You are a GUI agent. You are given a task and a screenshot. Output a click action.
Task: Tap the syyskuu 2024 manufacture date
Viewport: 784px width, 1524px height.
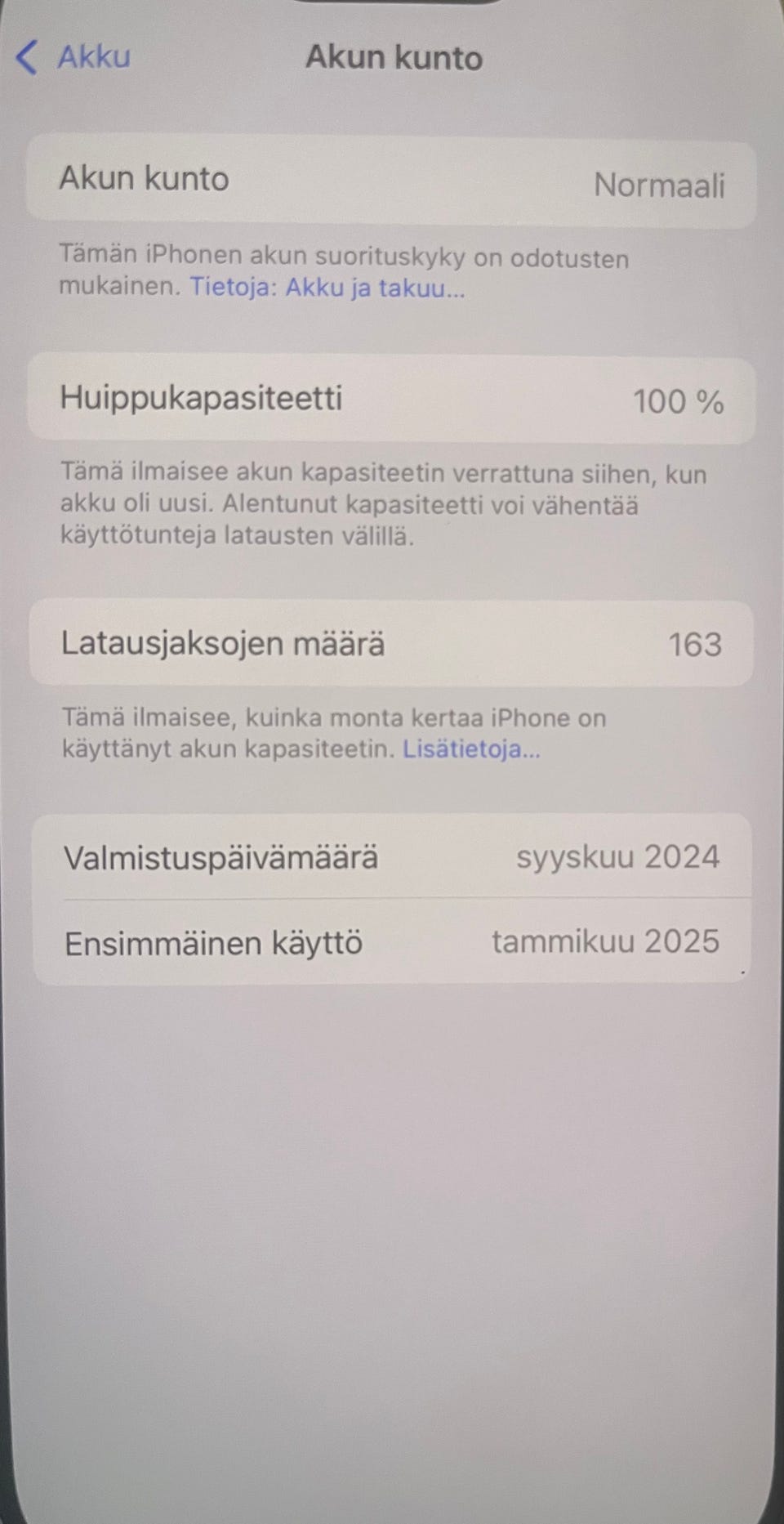point(619,856)
